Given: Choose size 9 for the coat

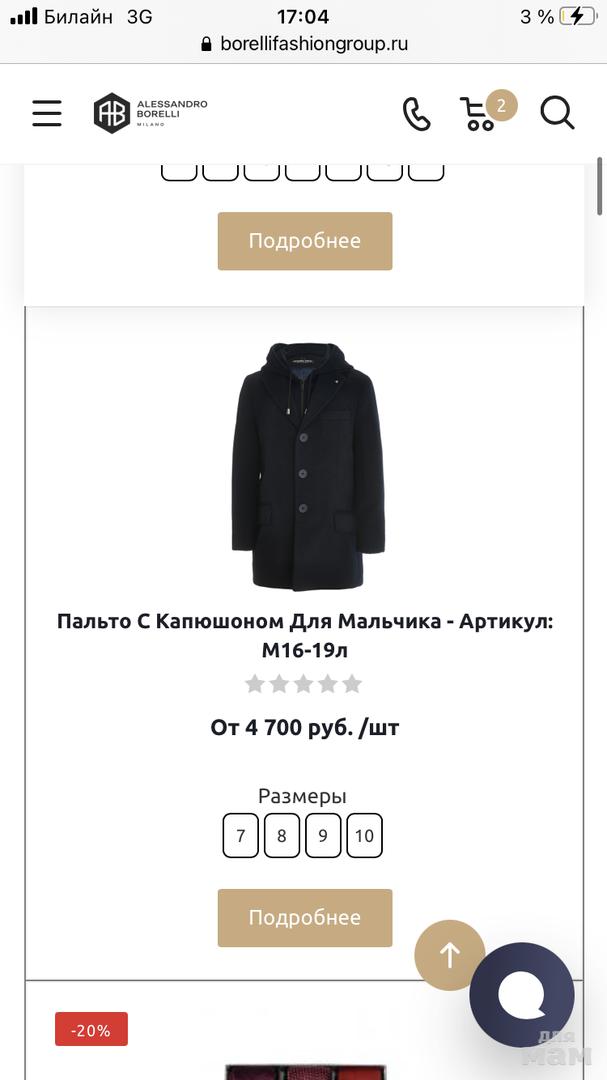Looking at the screenshot, I should 323,836.
